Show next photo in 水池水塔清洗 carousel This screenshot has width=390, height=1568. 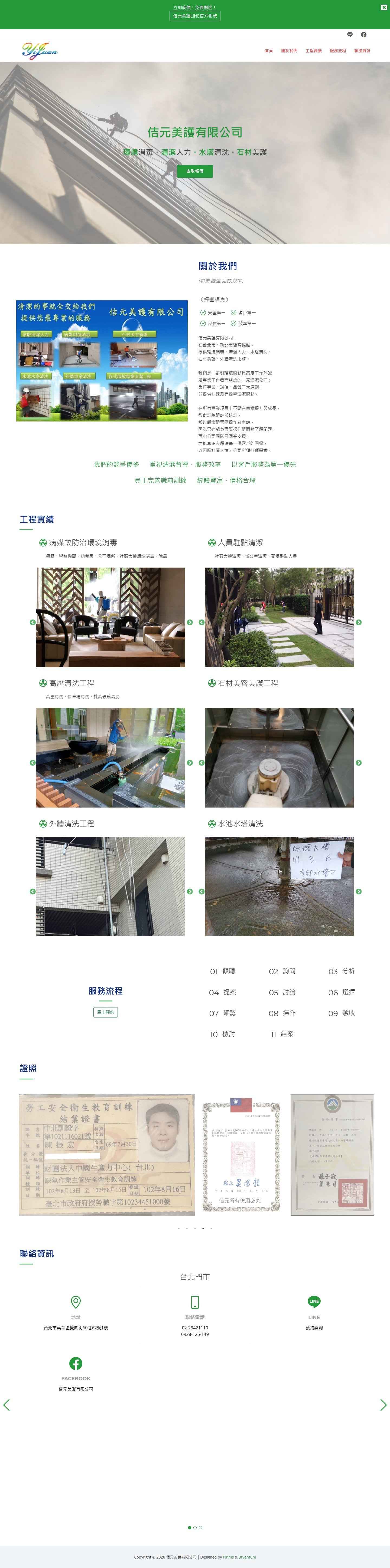point(358,891)
